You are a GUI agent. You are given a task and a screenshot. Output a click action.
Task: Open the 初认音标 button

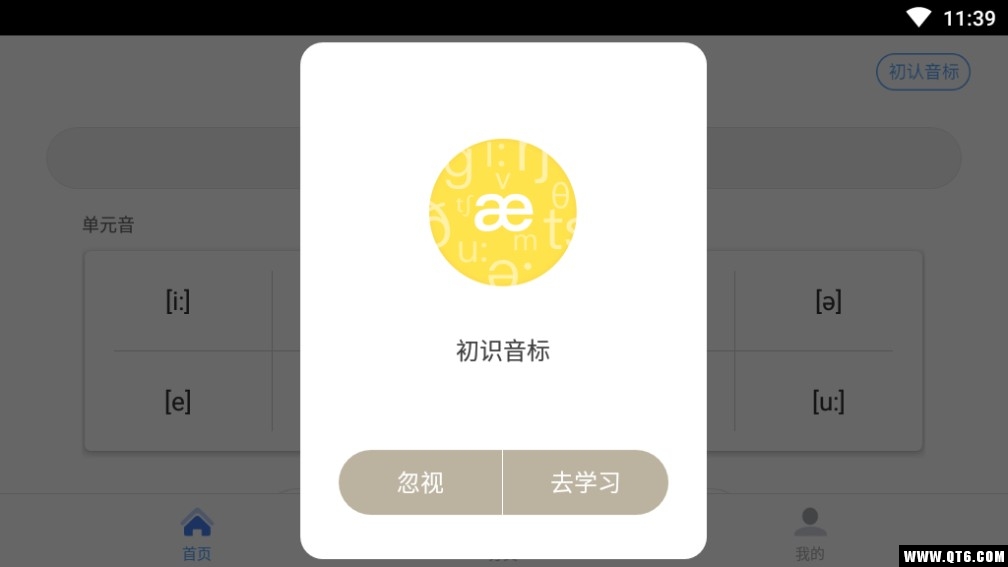923,72
